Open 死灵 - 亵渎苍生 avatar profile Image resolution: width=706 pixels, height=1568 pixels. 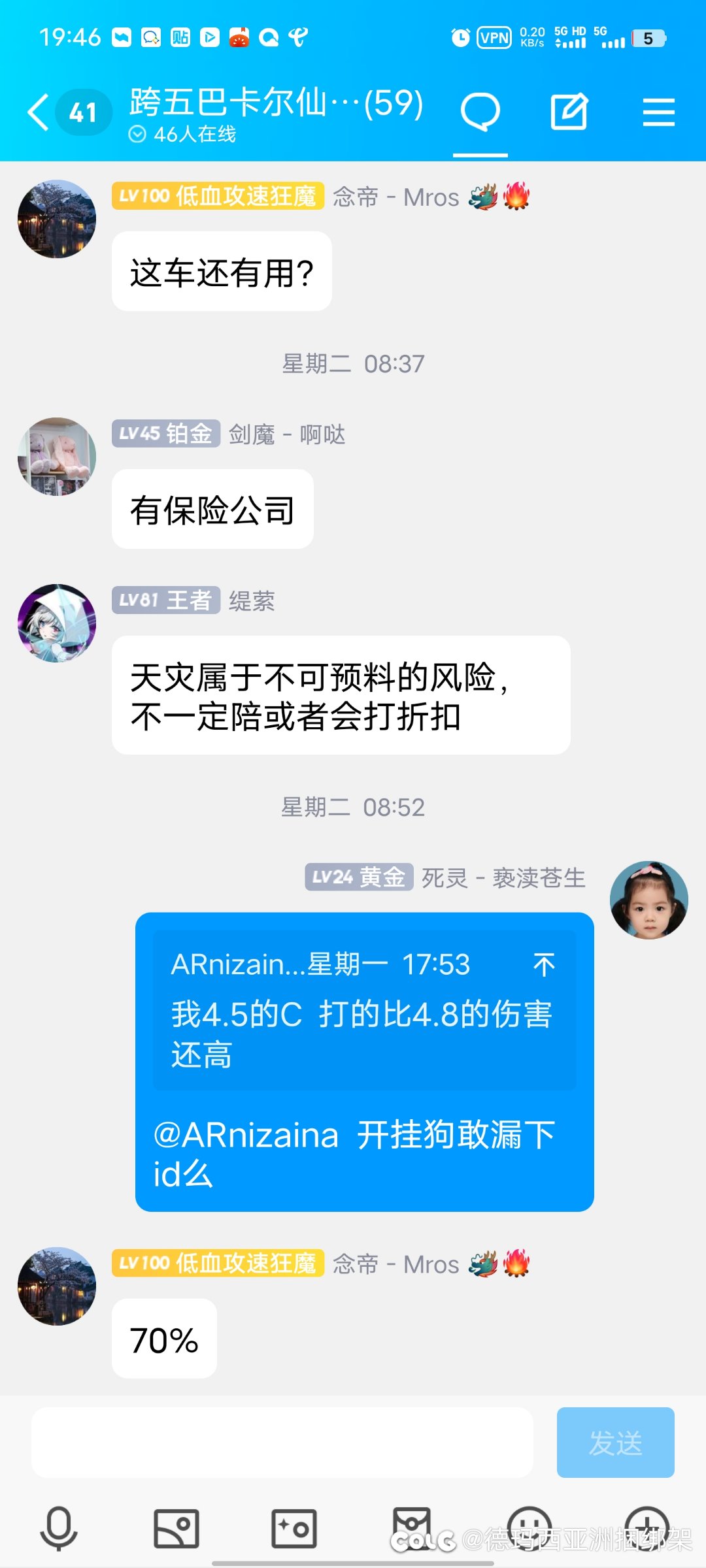coord(649,900)
